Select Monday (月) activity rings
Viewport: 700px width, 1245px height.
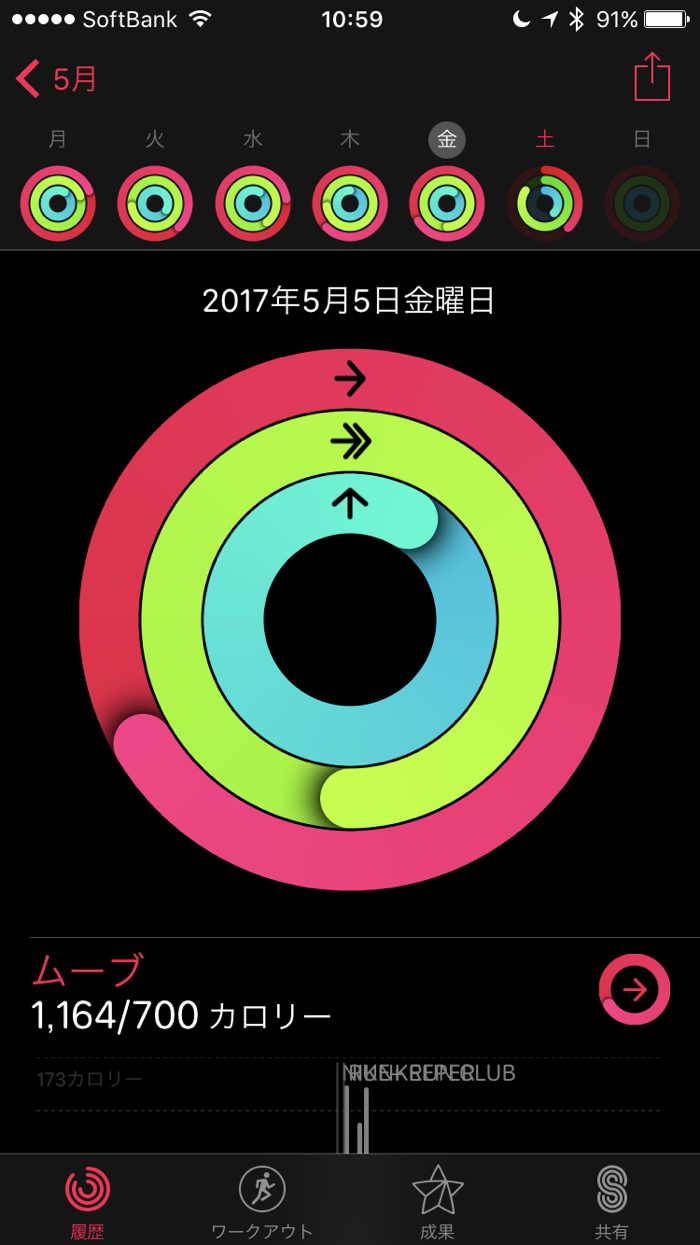(x=58, y=204)
